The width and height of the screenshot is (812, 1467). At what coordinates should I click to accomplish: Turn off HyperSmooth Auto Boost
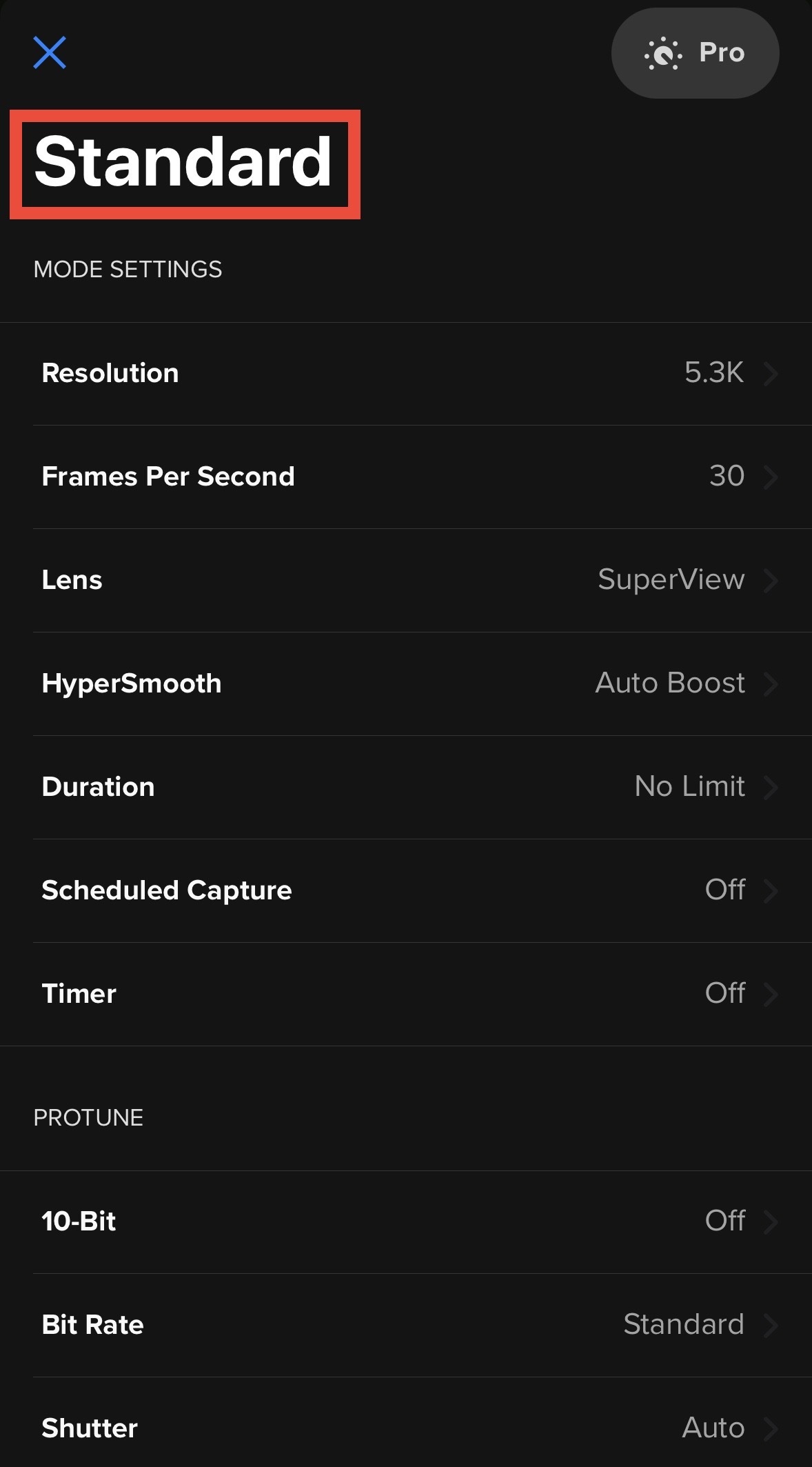406,683
